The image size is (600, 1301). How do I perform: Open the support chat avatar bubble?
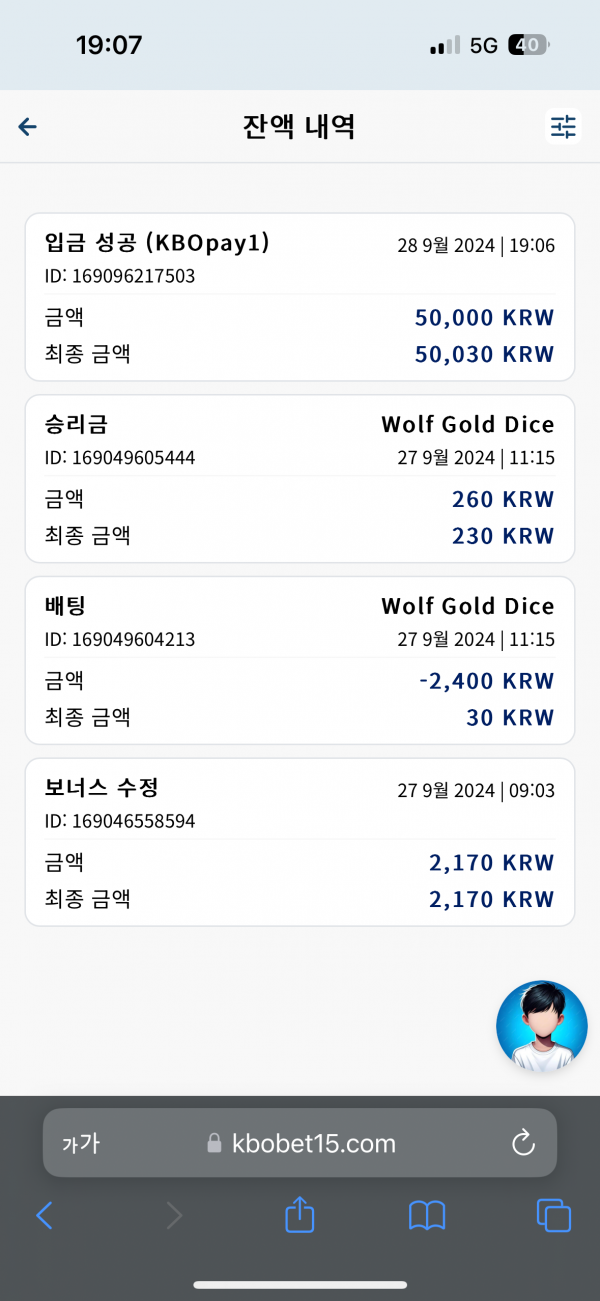tap(542, 1026)
